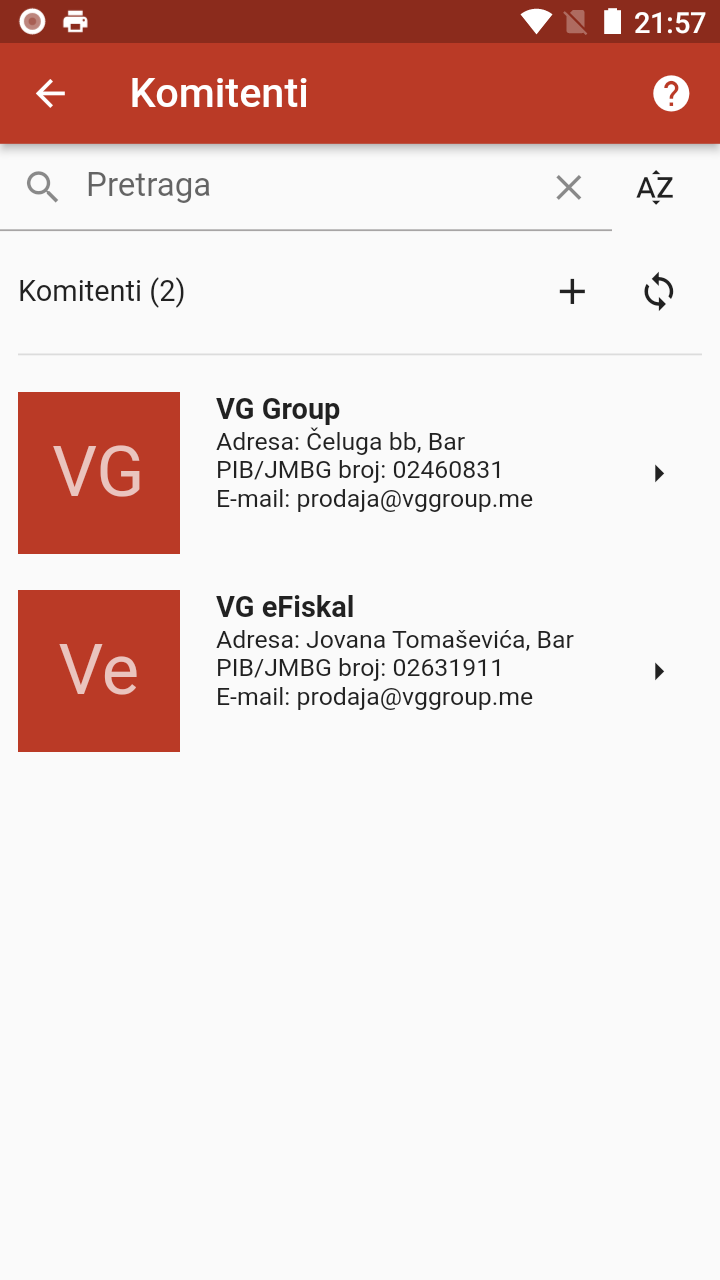Expand details for VG Group
Viewport: 720px width, 1280px height.
(x=659, y=473)
